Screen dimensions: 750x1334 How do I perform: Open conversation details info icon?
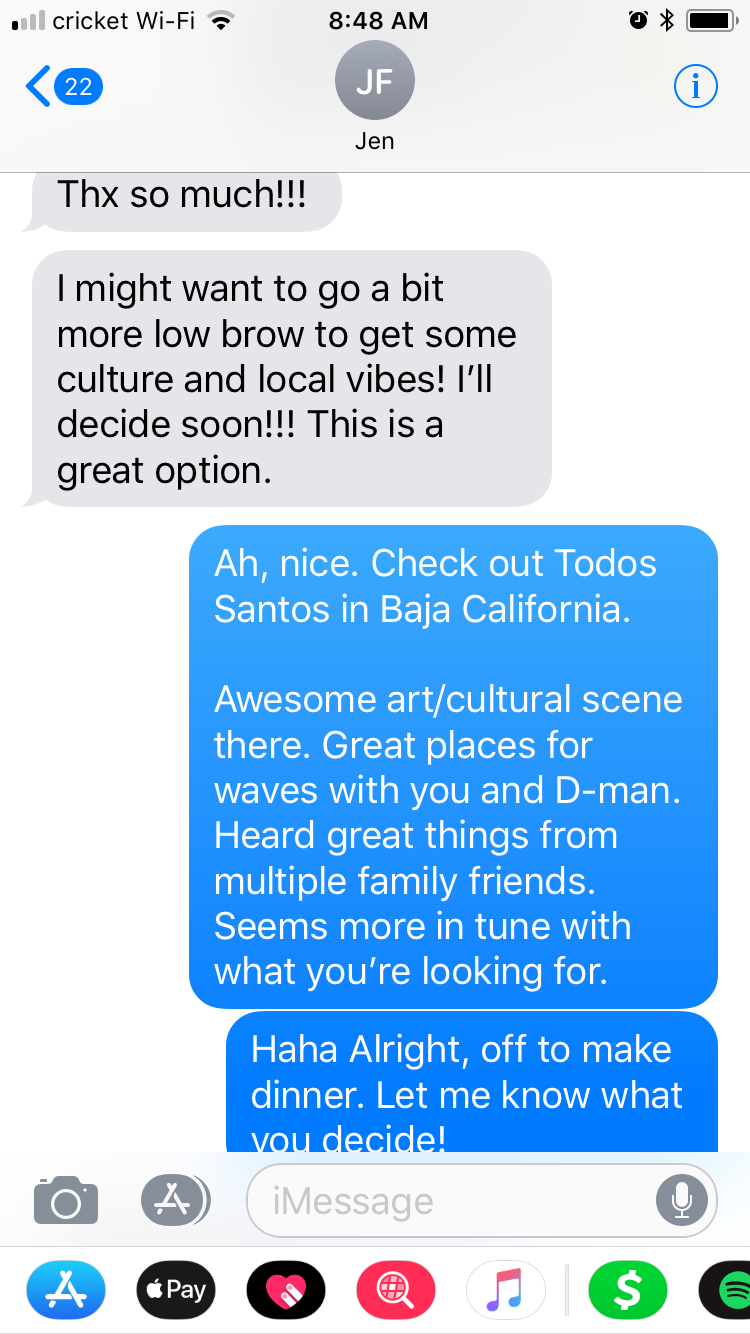pos(695,88)
